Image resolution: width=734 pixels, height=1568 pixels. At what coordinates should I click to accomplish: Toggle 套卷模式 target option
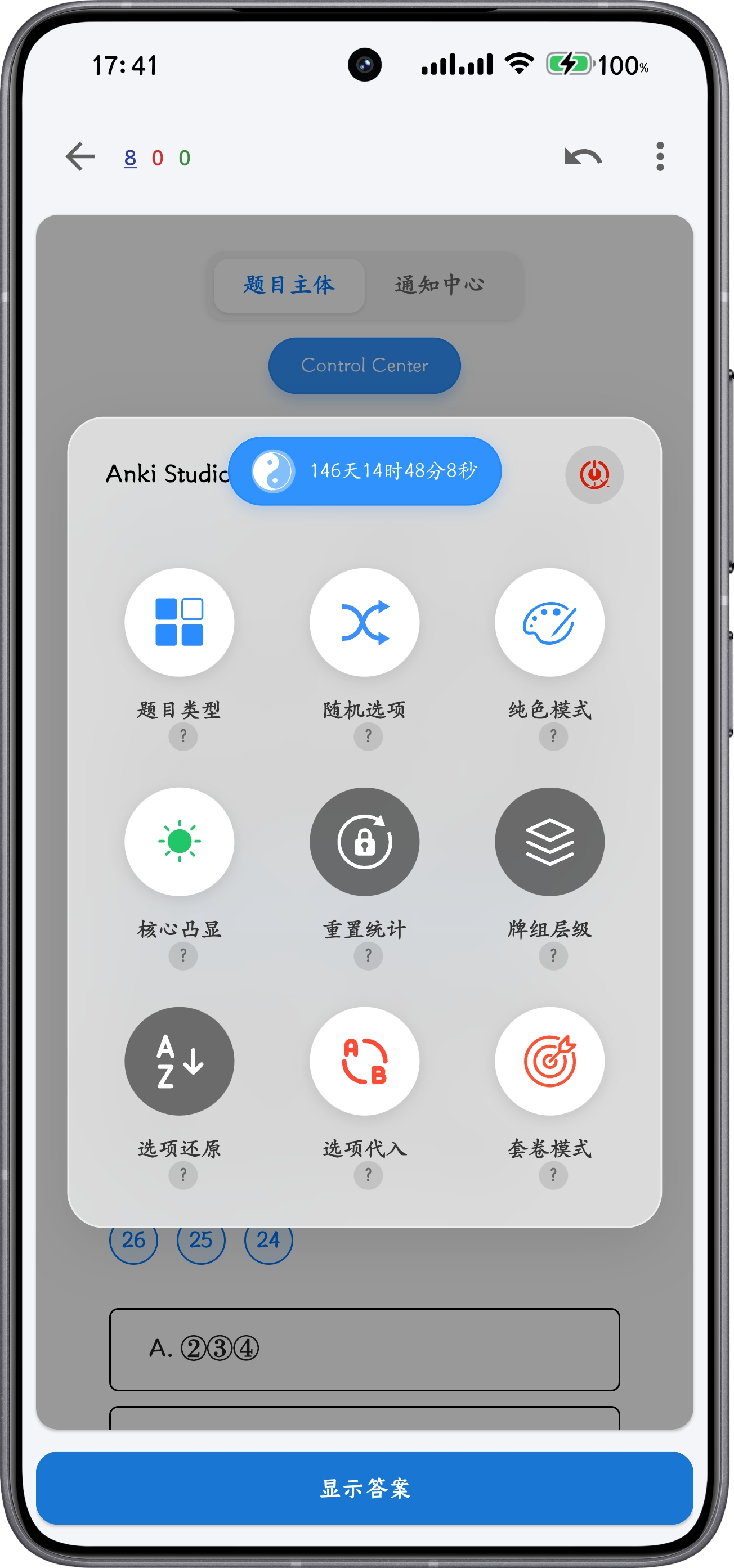(x=549, y=1061)
